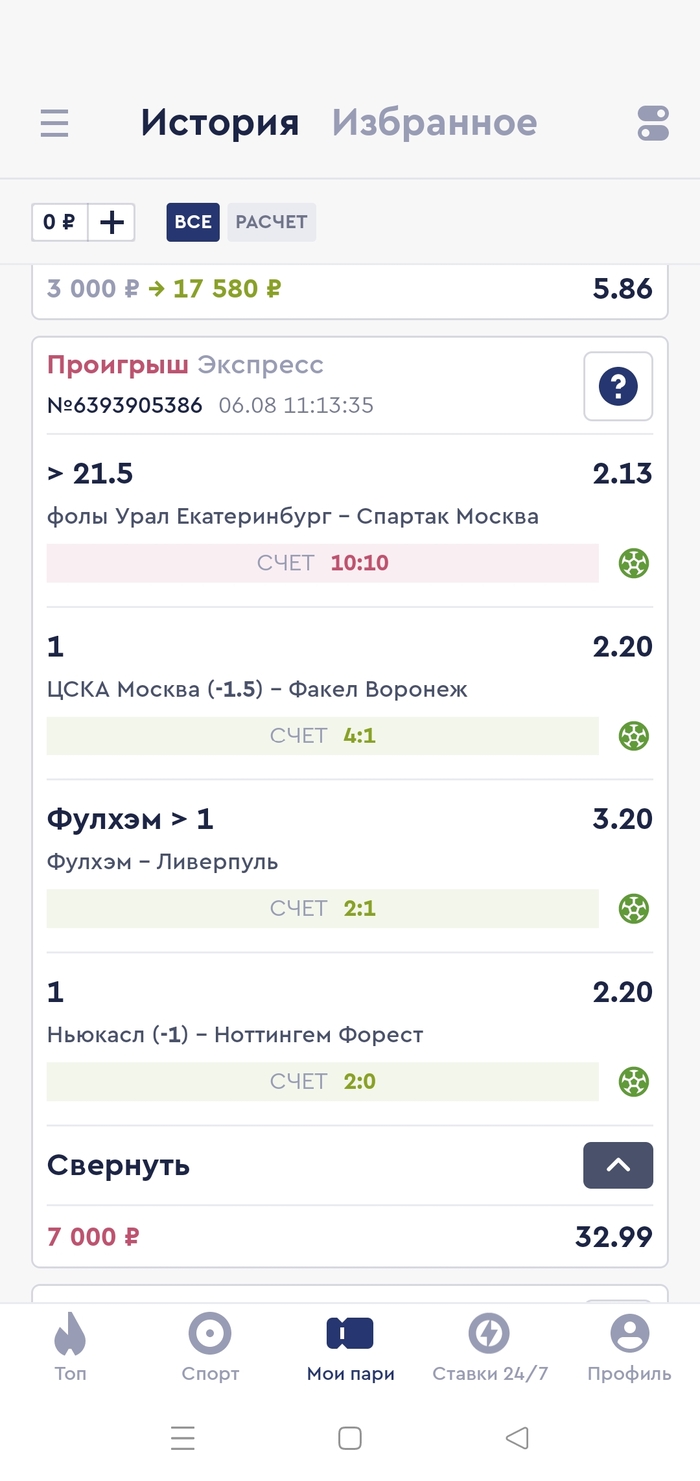Select the ВСЕ filter chip
This screenshot has height=1481, width=700.
pyautogui.click(x=193, y=222)
